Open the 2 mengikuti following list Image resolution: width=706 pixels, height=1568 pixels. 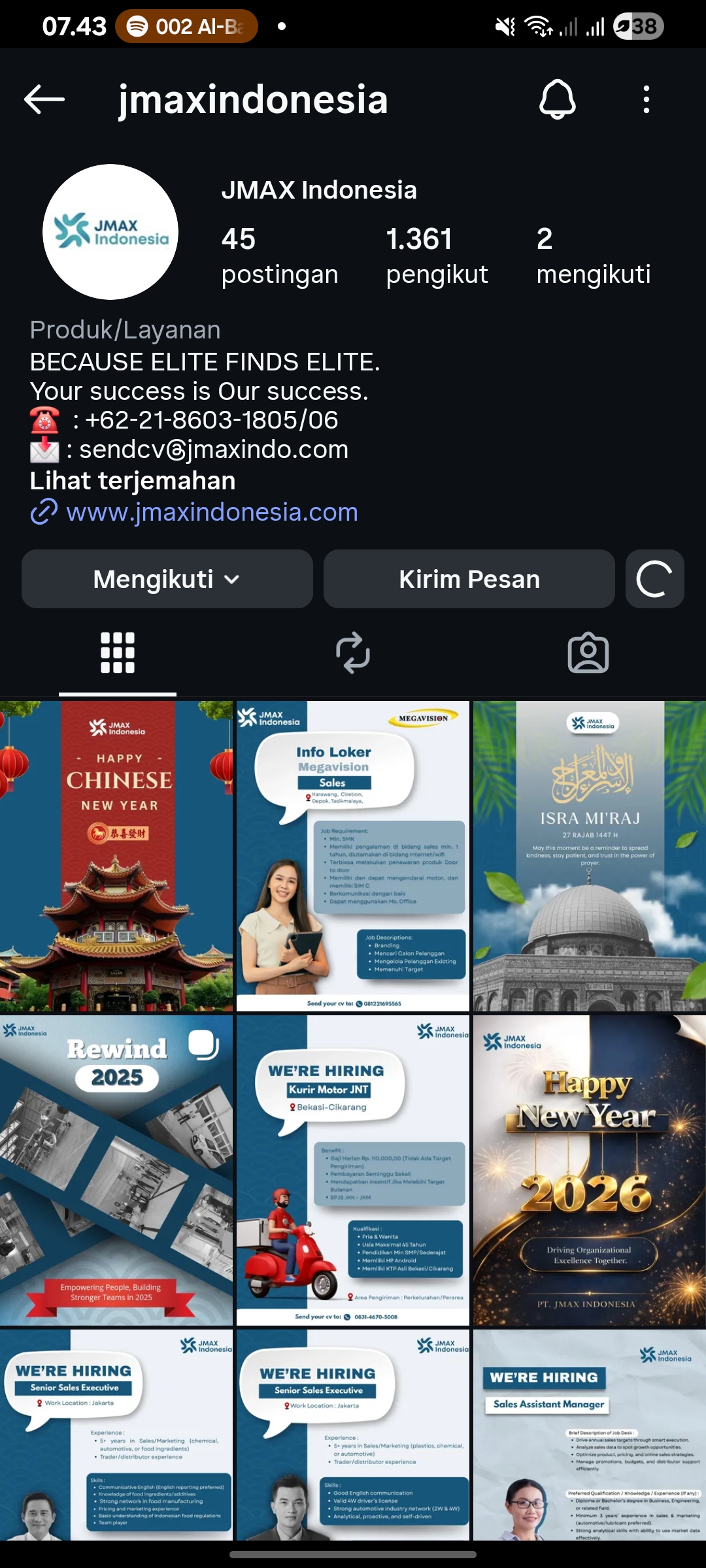click(x=593, y=256)
